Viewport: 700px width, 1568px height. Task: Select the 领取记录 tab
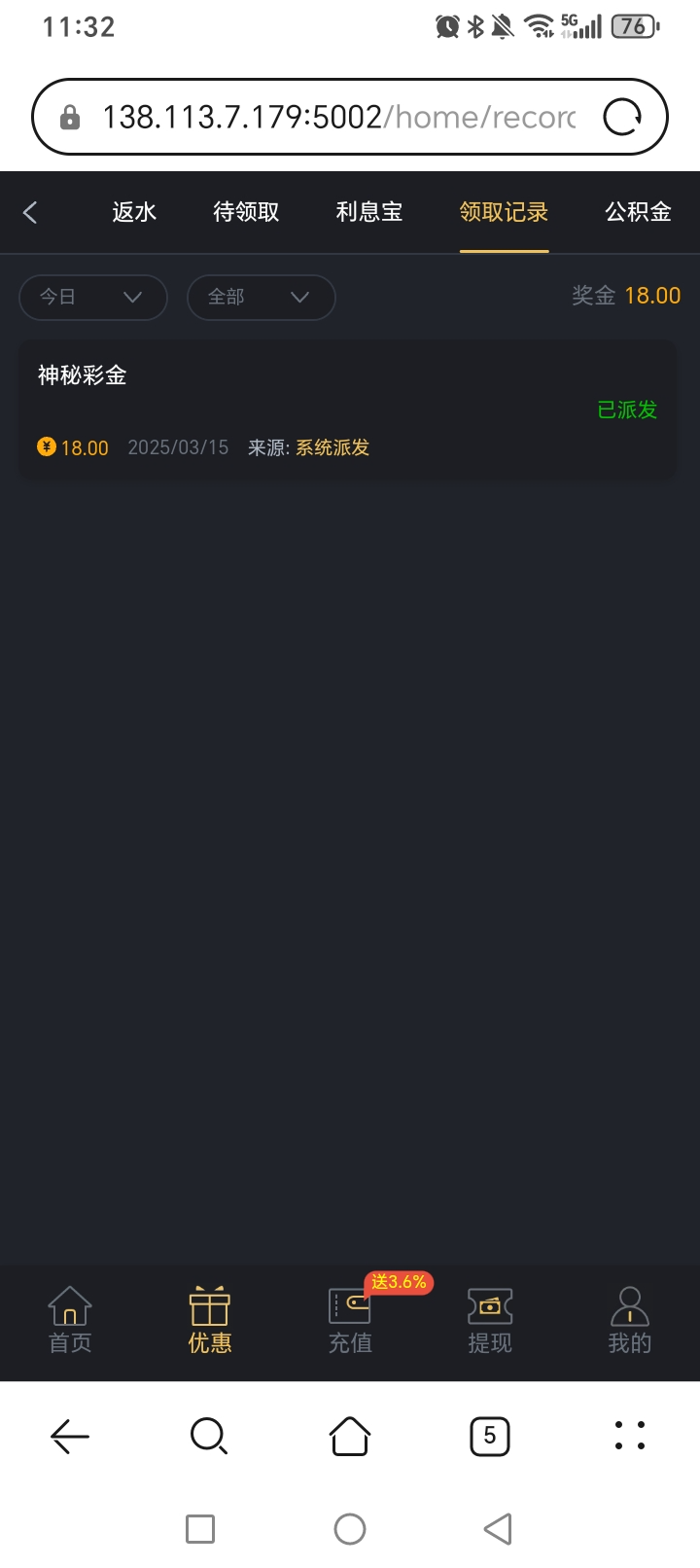[504, 212]
